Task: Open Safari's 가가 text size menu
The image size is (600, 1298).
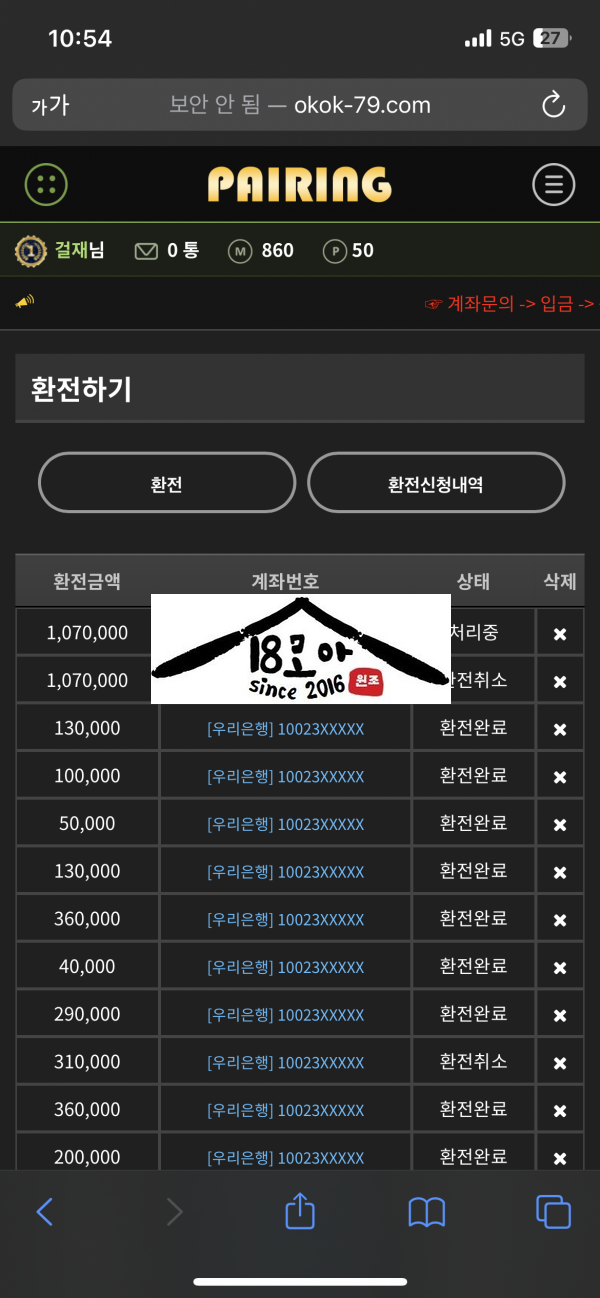Action: point(50,105)
